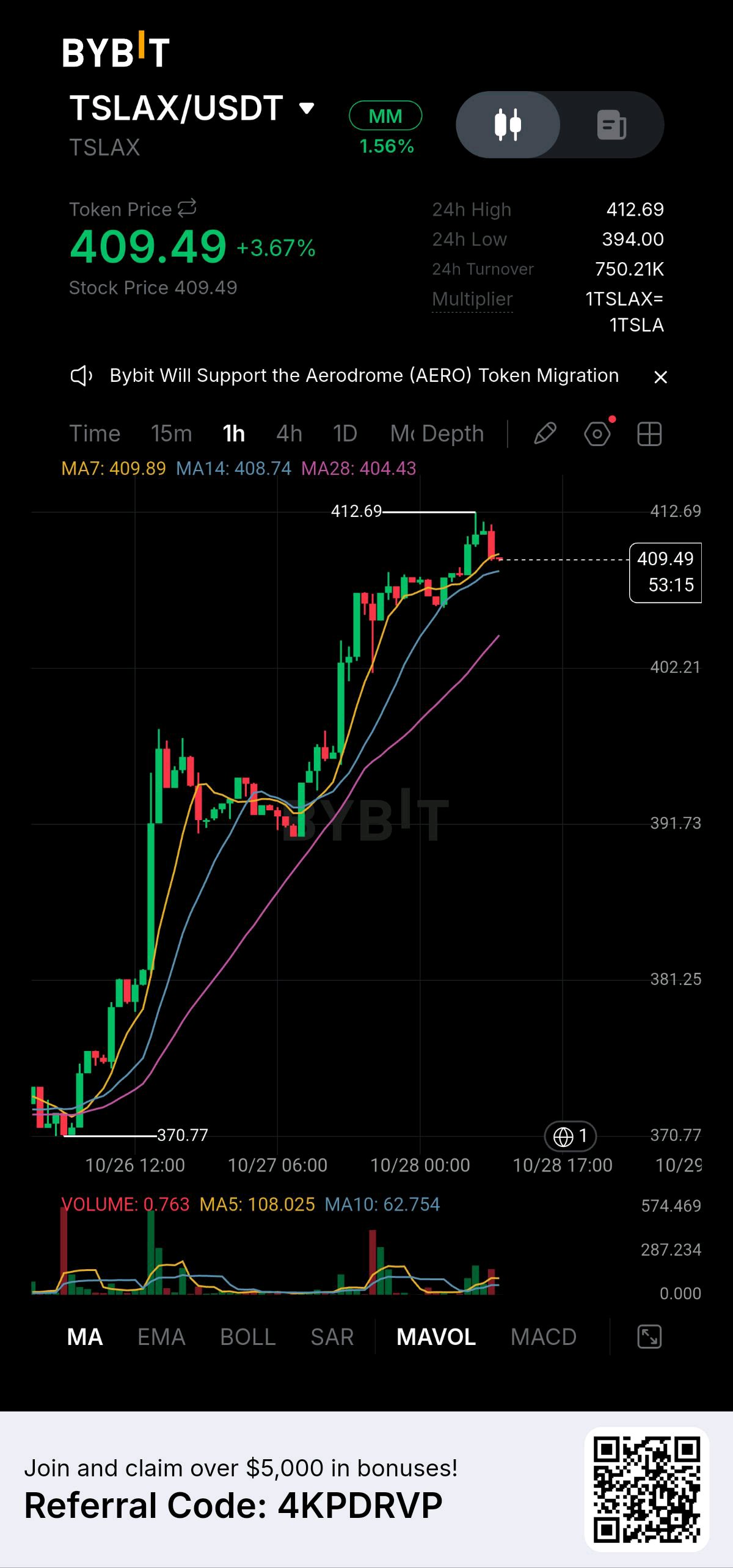733x1568 pixels.
Task: Switch to the candlestick chart view
Action: [508, 125]
